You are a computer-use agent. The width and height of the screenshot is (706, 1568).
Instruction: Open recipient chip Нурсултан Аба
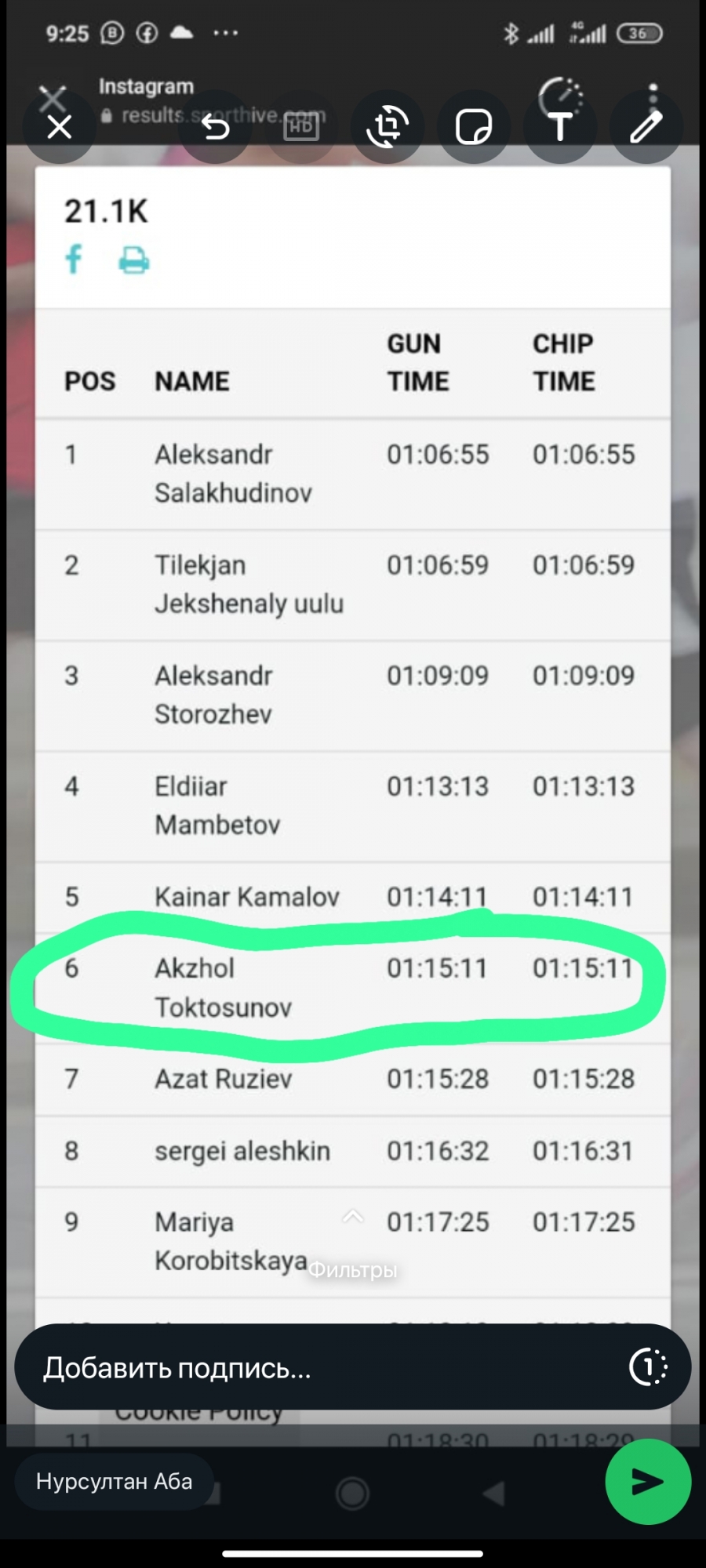click(115, 1481)
